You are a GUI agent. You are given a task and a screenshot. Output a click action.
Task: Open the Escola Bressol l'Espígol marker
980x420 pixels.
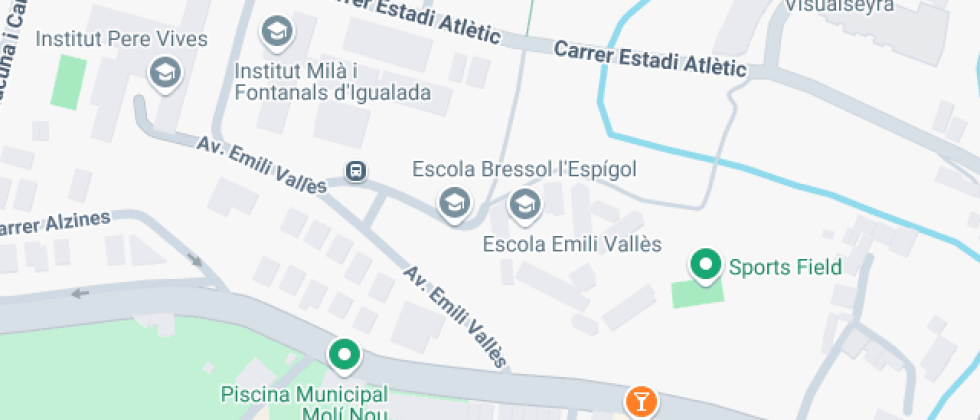(455, 202)
